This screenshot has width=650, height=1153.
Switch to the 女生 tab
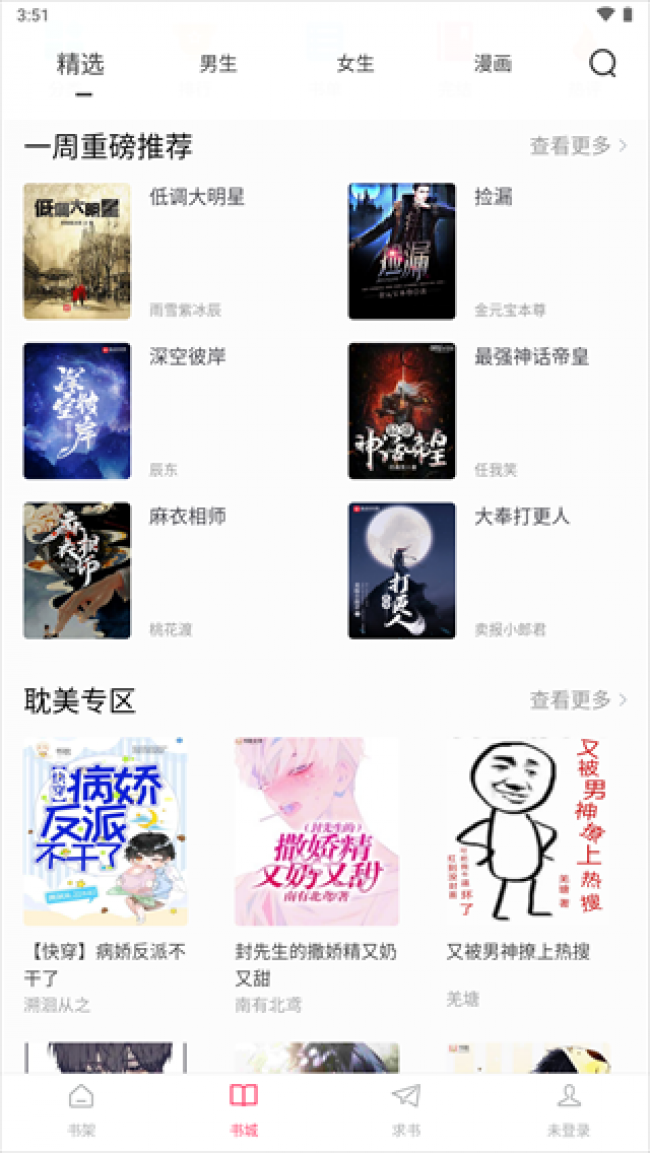pos(355,65)
